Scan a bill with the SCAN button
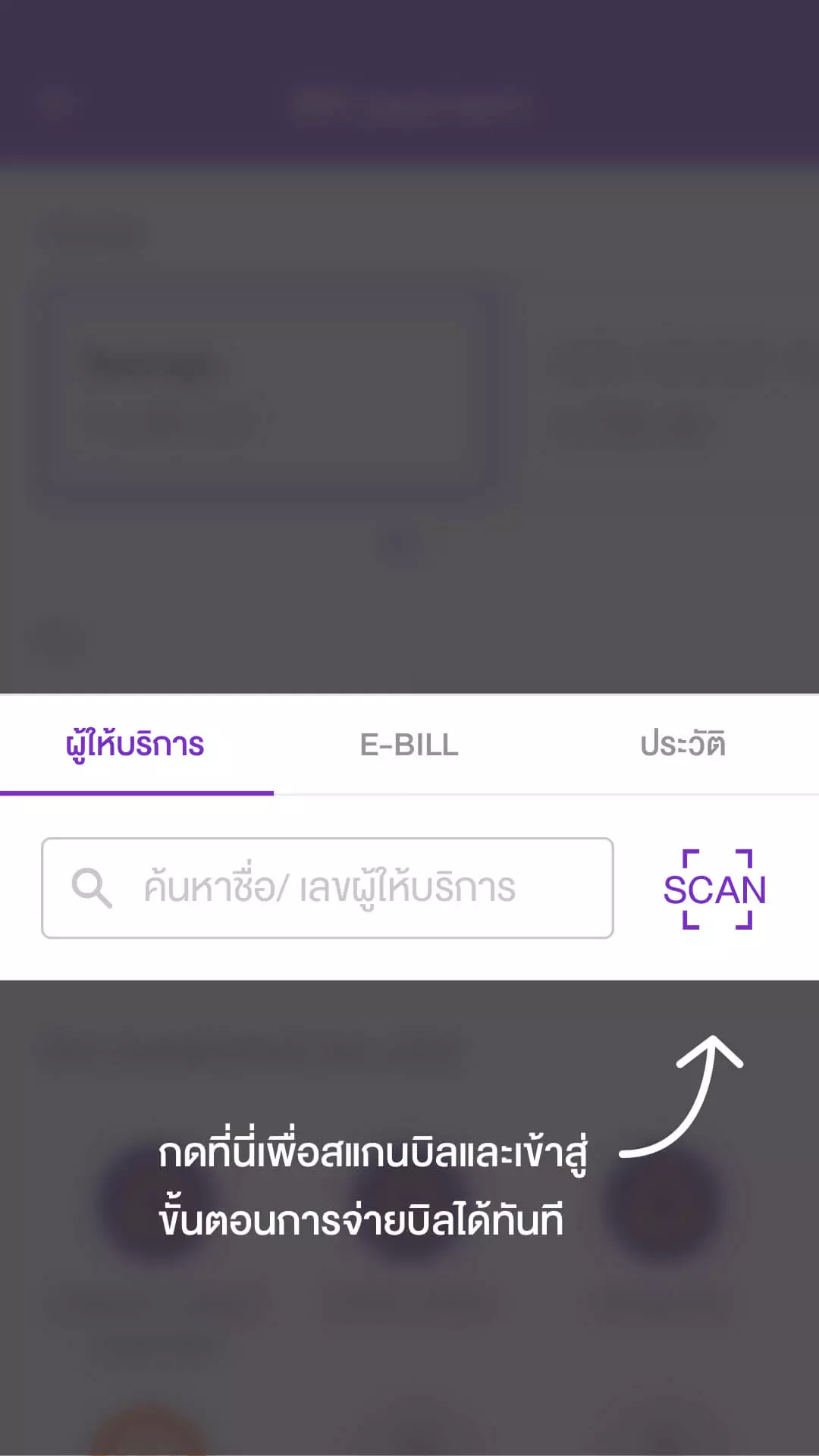Screen dimensions: 819x1456 coord(715,889)
